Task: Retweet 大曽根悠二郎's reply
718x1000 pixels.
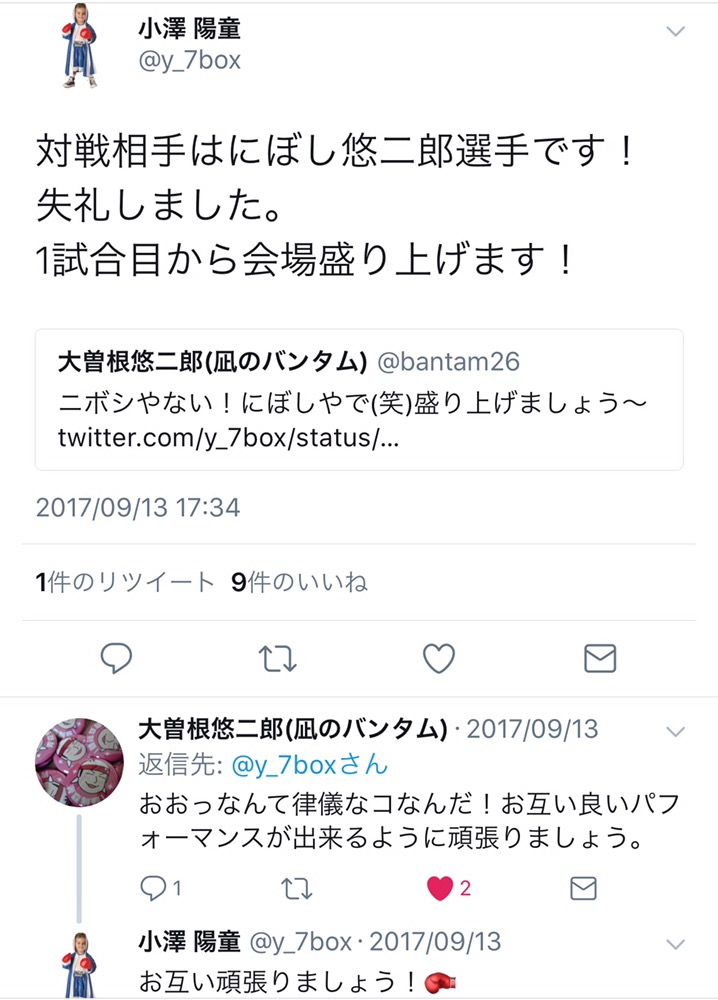Action: (x=298, y=887)
